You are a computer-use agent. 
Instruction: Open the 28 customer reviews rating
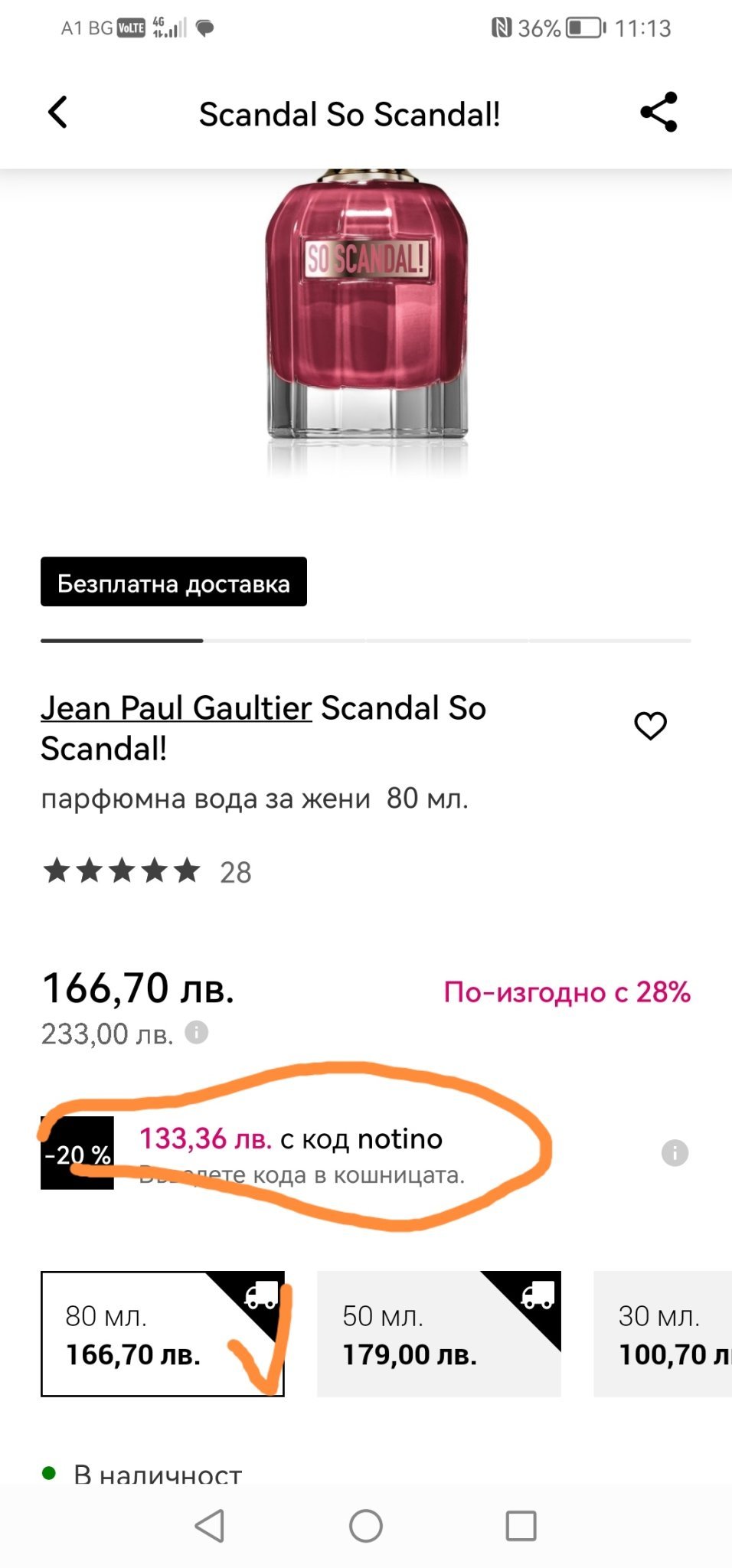147,872
